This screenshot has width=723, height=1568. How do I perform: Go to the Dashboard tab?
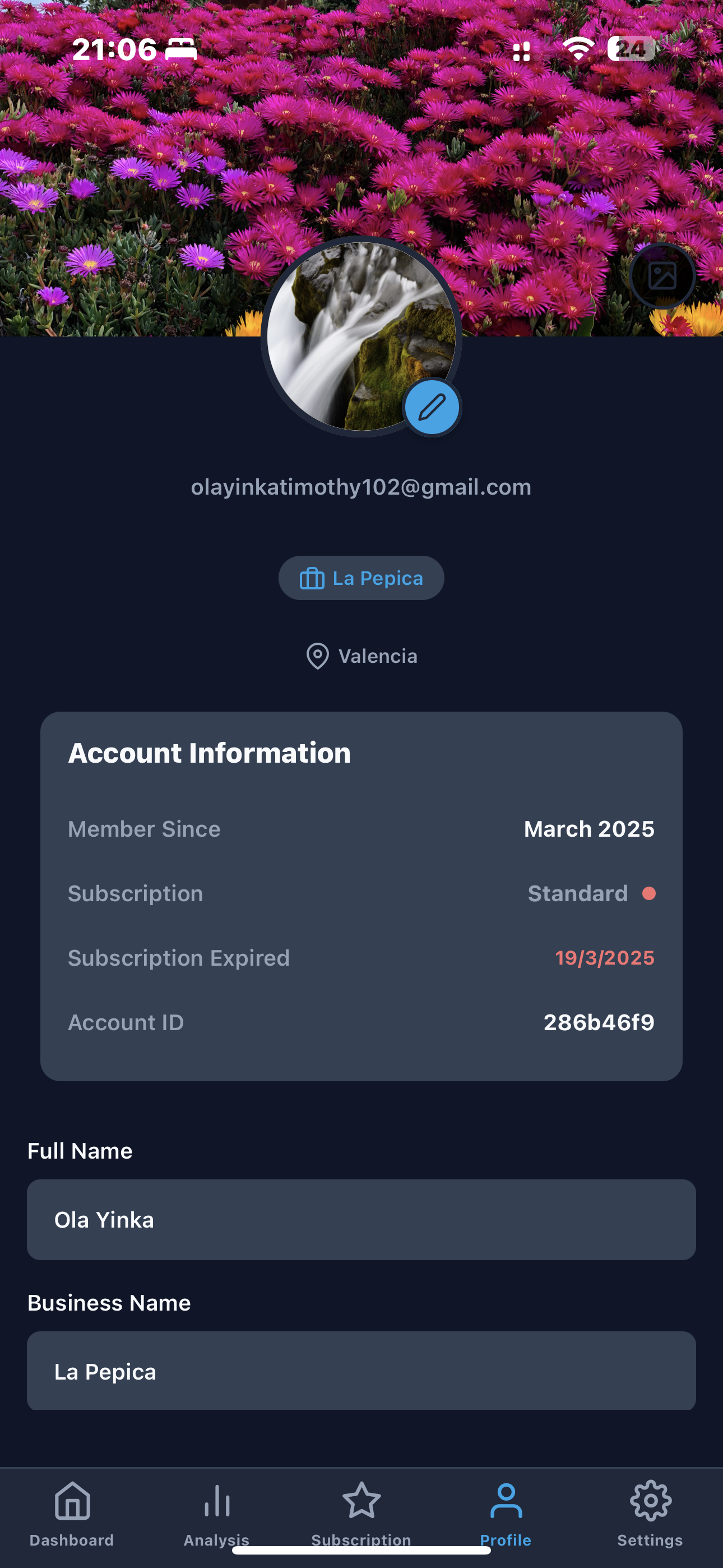click(x=72, y=1513)
